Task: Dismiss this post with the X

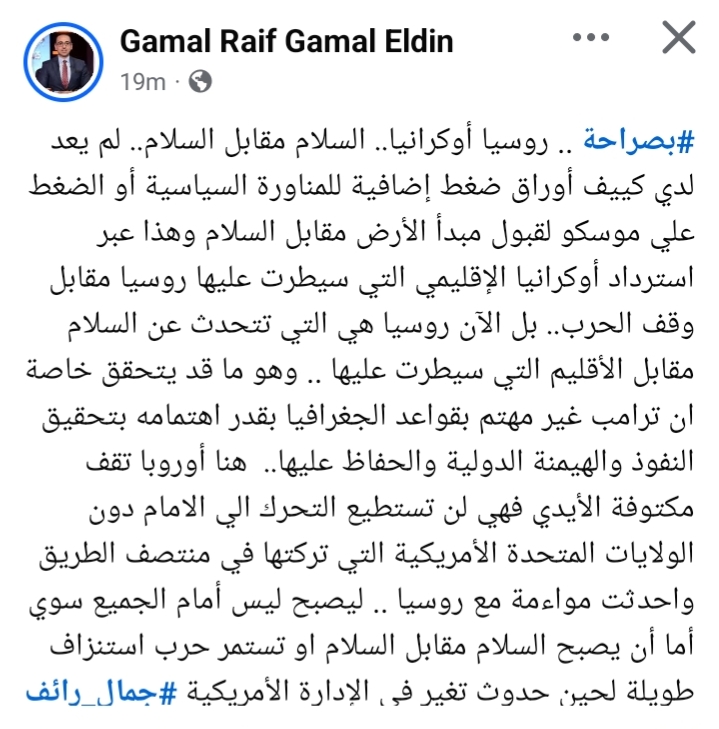Action: (679, 40)
